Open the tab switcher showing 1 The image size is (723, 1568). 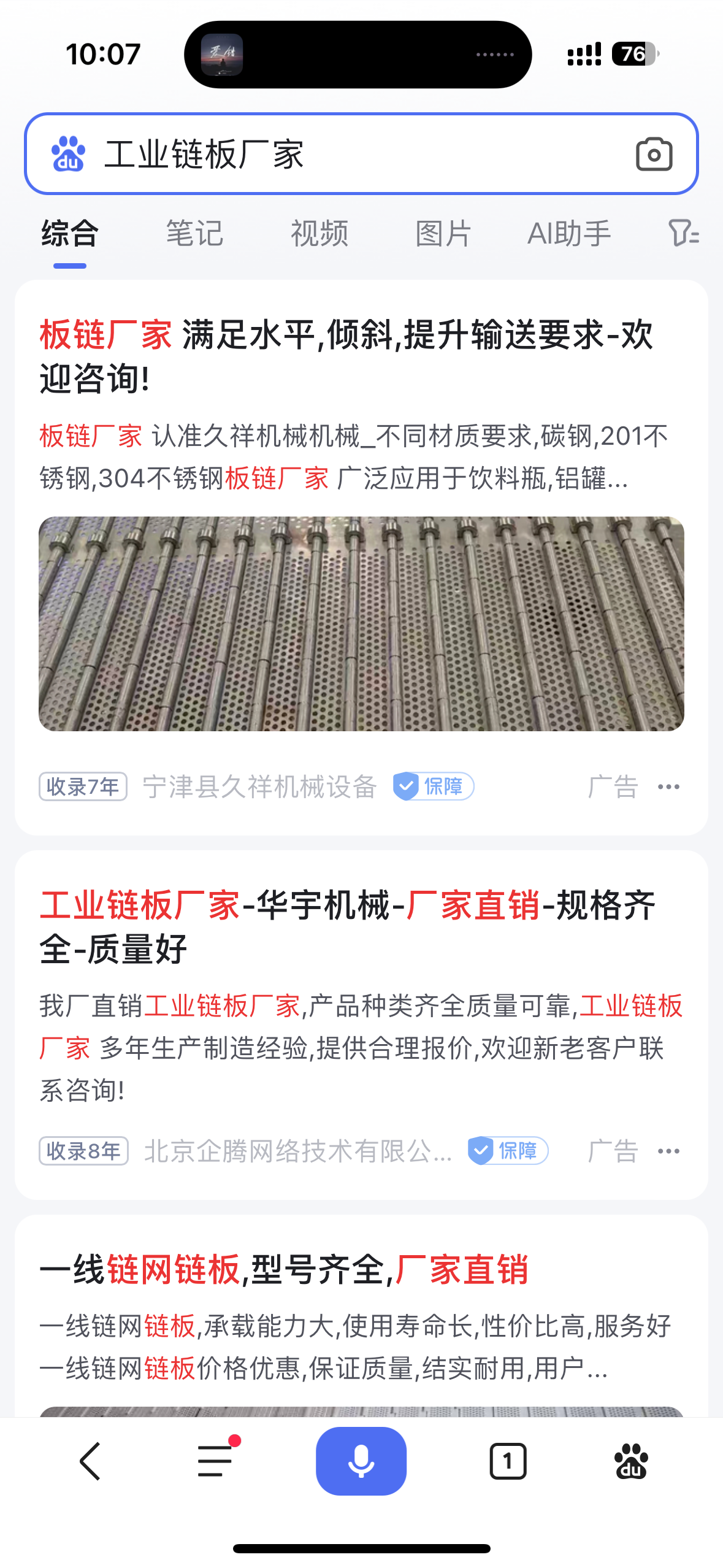coord(508,1461)
